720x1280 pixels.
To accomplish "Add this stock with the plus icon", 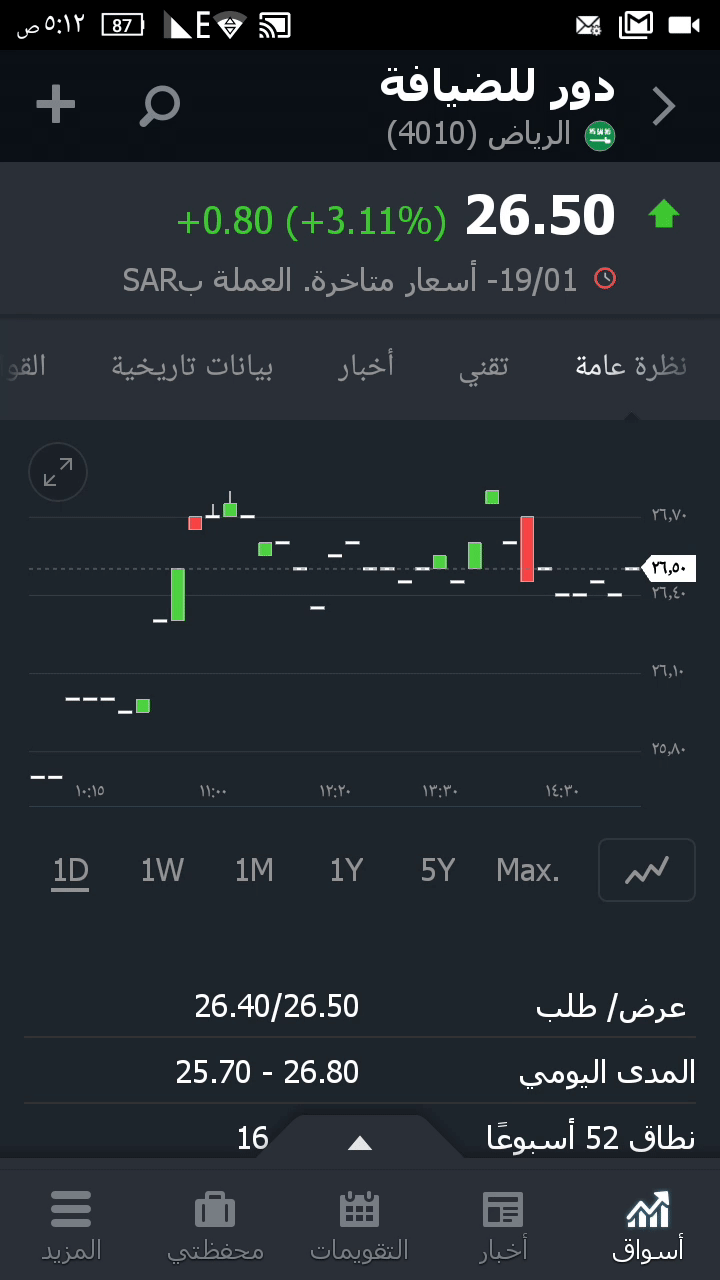I will [56, 105].
